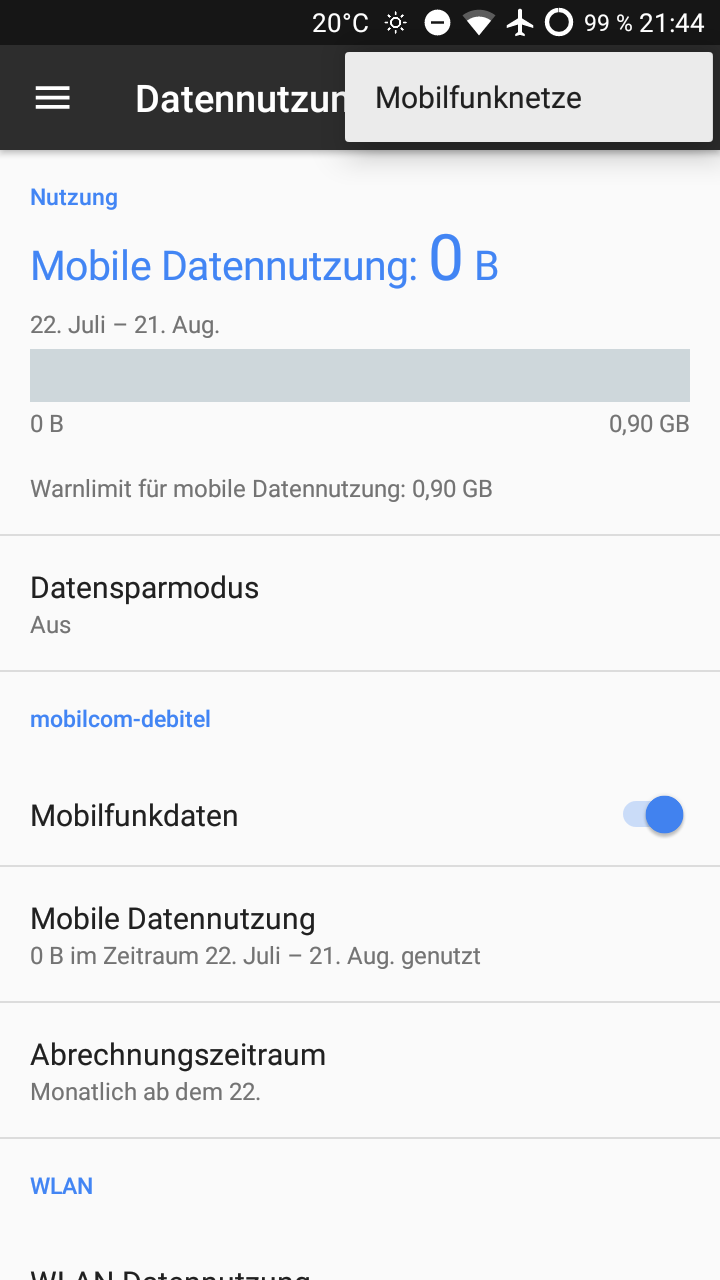Tap the mobile data usage graph
Image resolution: width=720 pixels, height=1280 pixels.
(360, 376)
